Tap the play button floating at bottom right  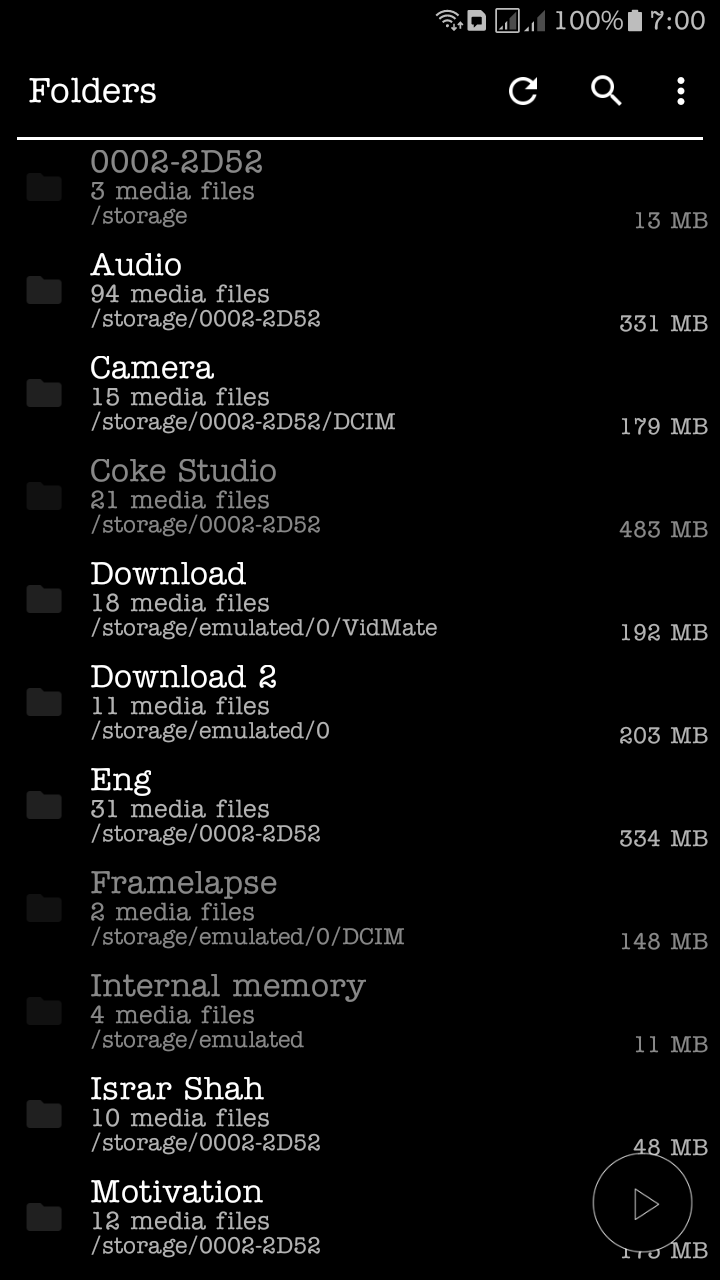point(645,1204)
